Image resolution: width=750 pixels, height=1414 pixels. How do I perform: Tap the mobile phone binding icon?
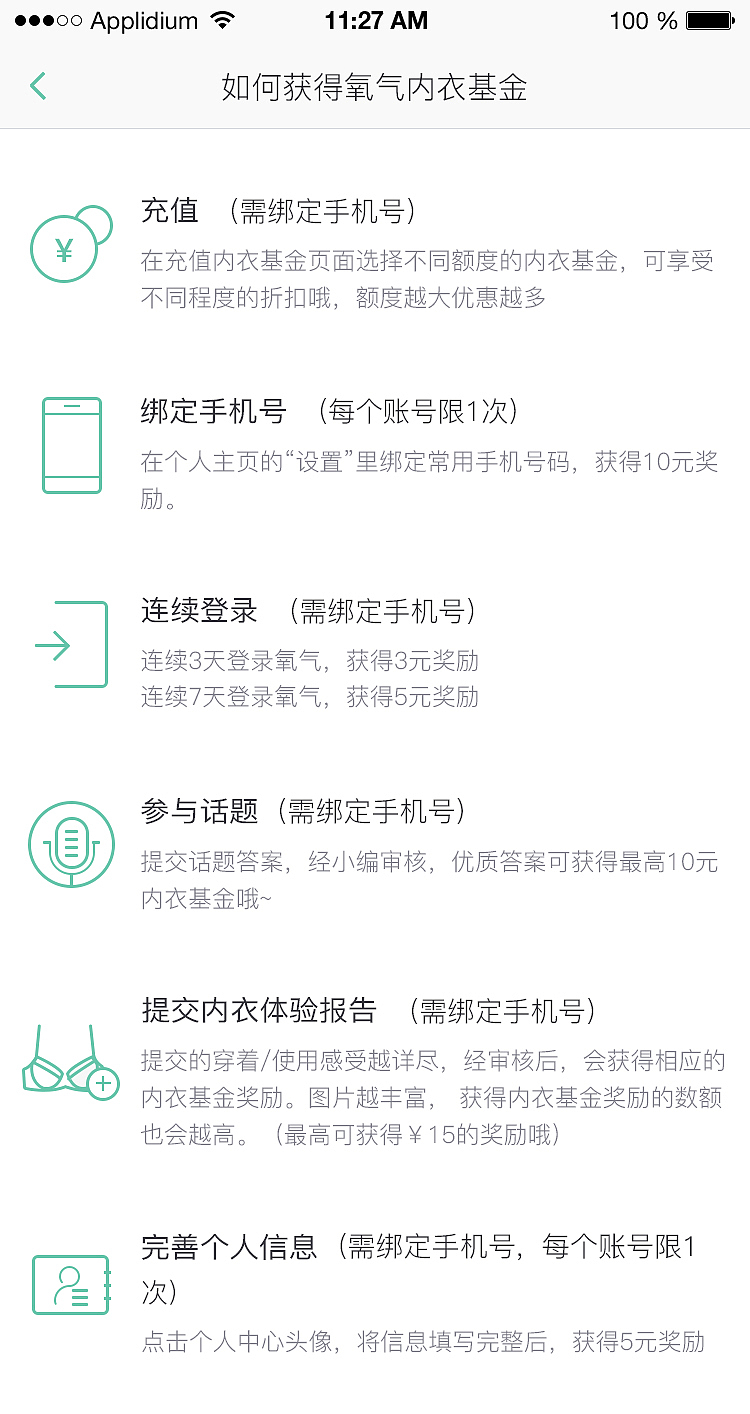(x=70, y=443)
